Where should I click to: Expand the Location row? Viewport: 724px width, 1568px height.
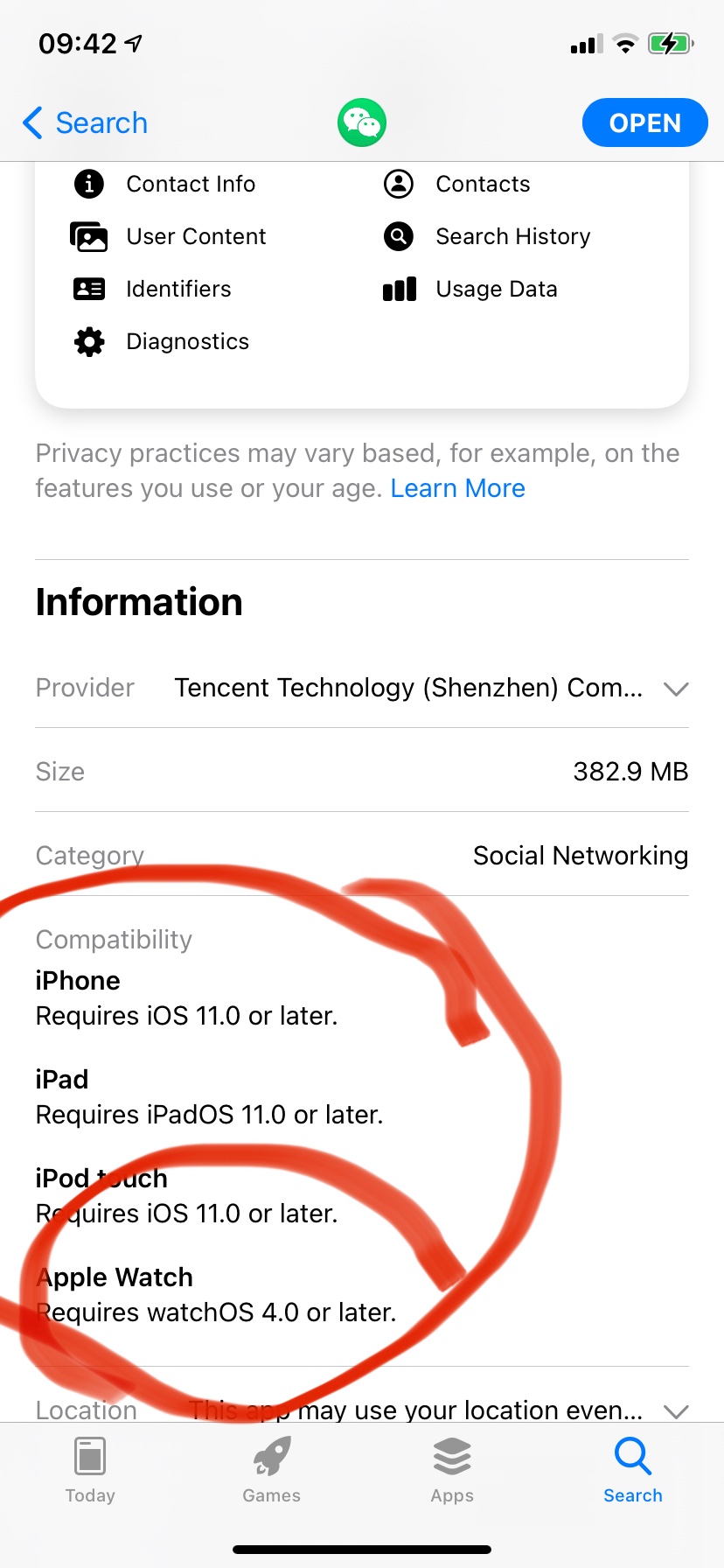[x=675, y=1410]
